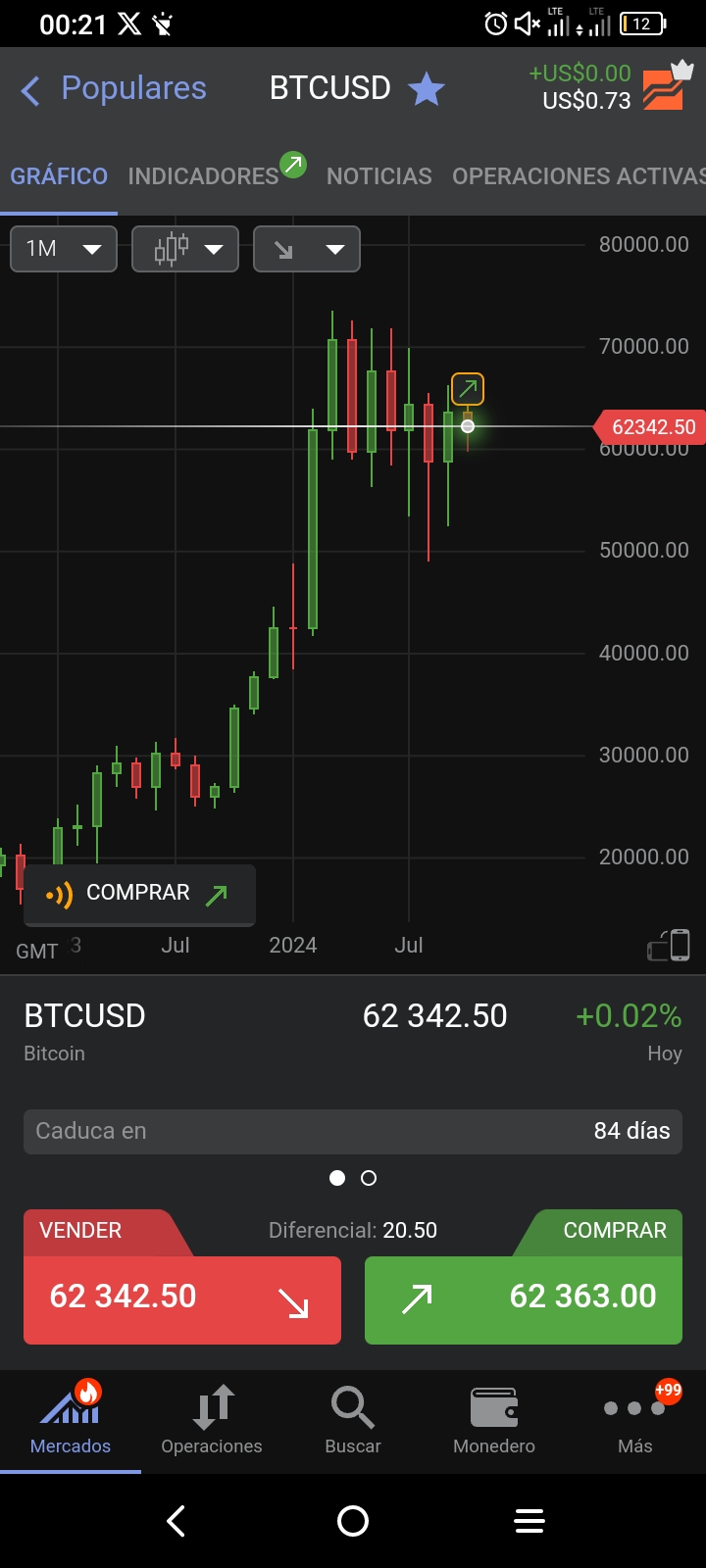This screenshot has width=706, height=1568.
Task: Open the Mercados tab
Action: [71, 1421]
